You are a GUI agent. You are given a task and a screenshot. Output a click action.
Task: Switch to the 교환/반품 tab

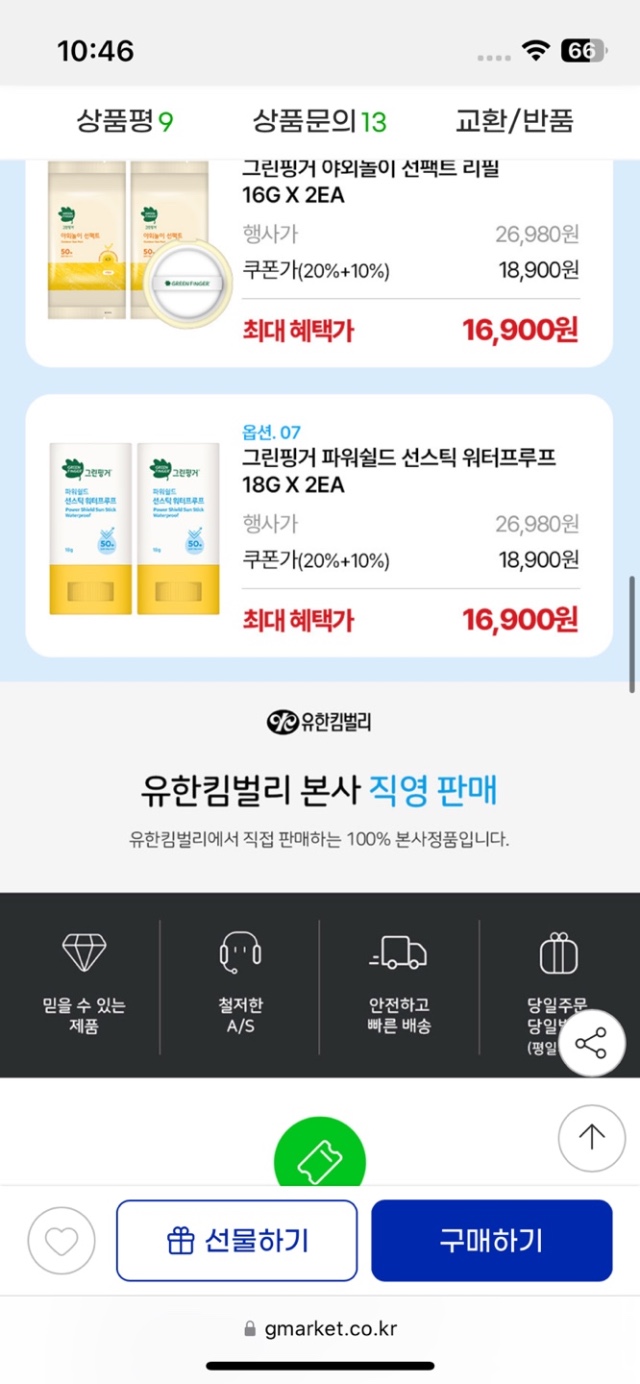(x=514, y=122)
